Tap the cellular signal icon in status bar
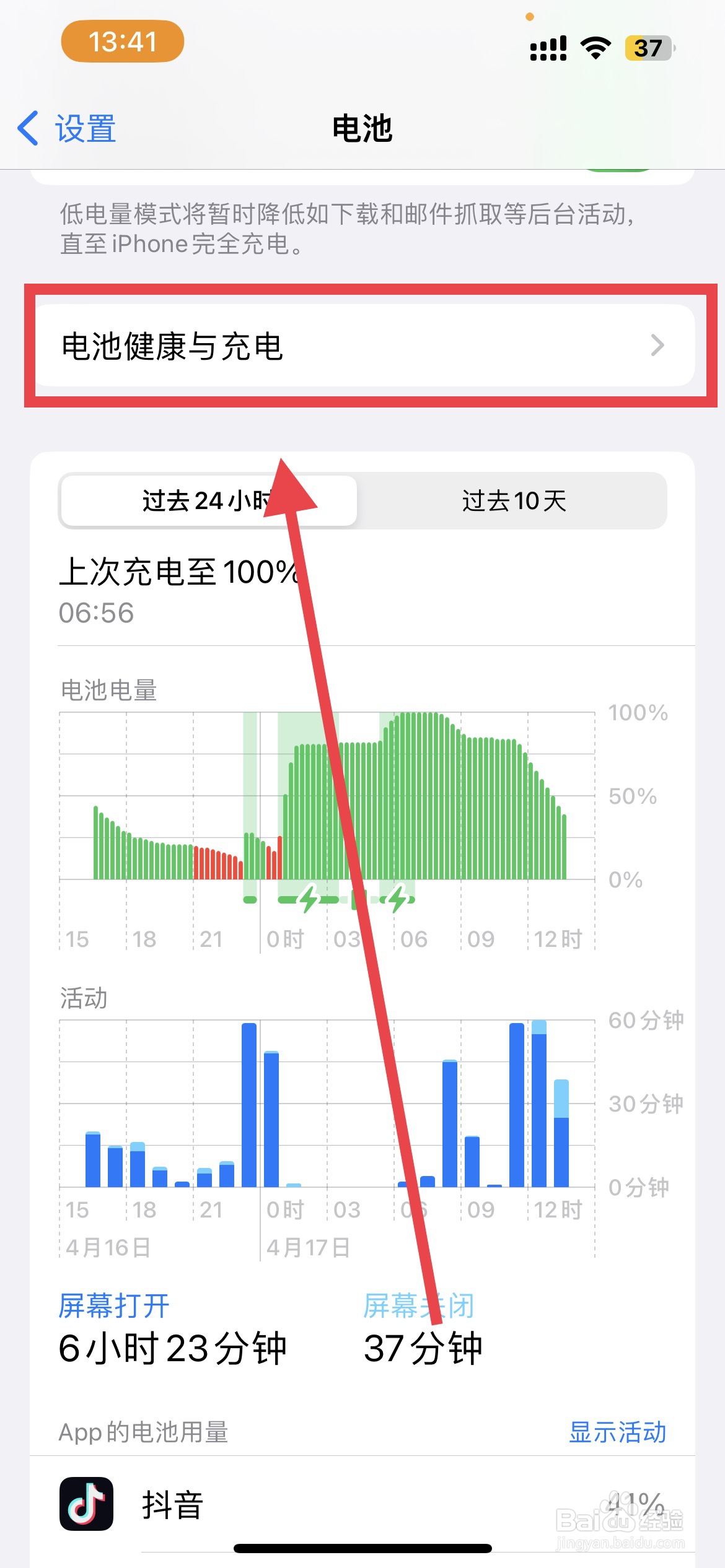 tap(548, 46)
